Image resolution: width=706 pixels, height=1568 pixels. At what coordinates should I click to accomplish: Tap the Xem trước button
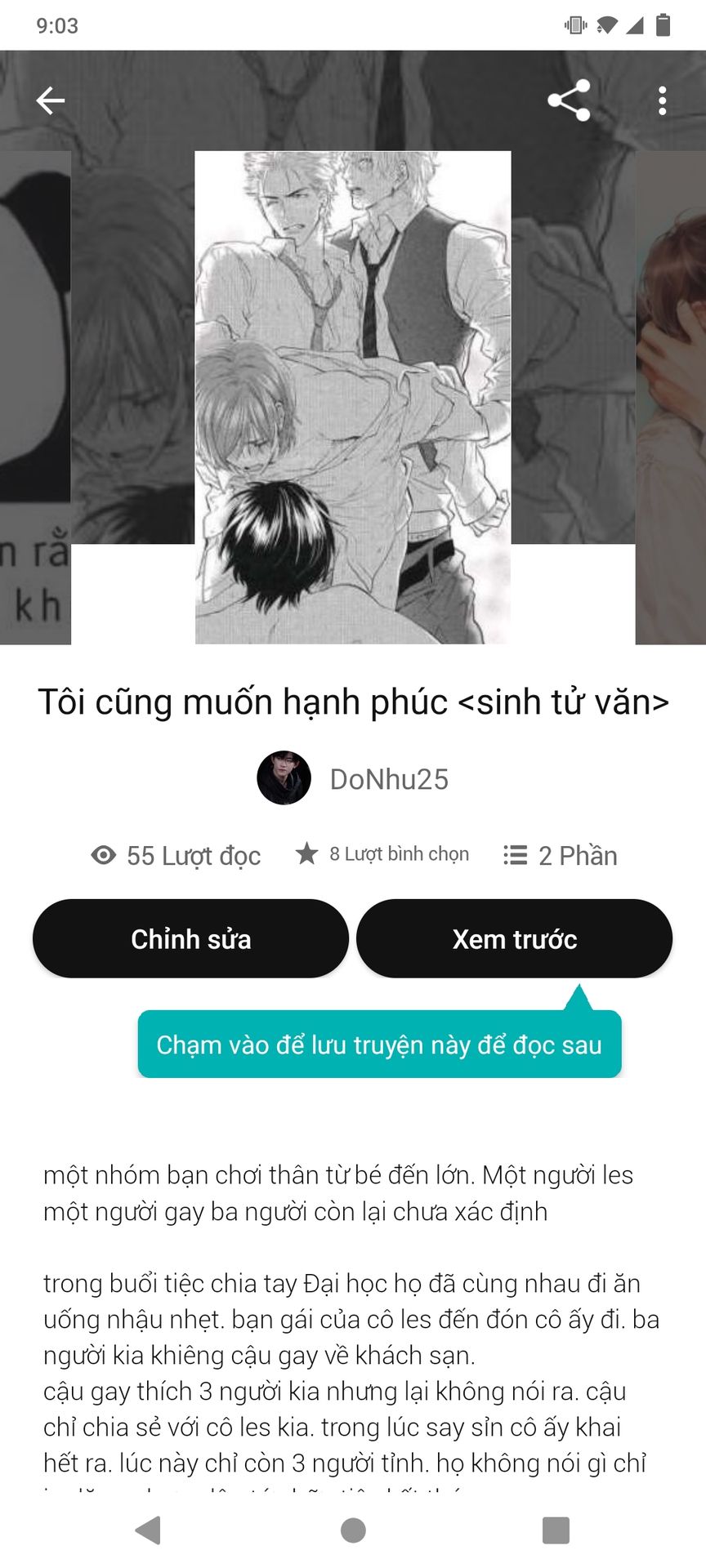click(x=514, y=939)
